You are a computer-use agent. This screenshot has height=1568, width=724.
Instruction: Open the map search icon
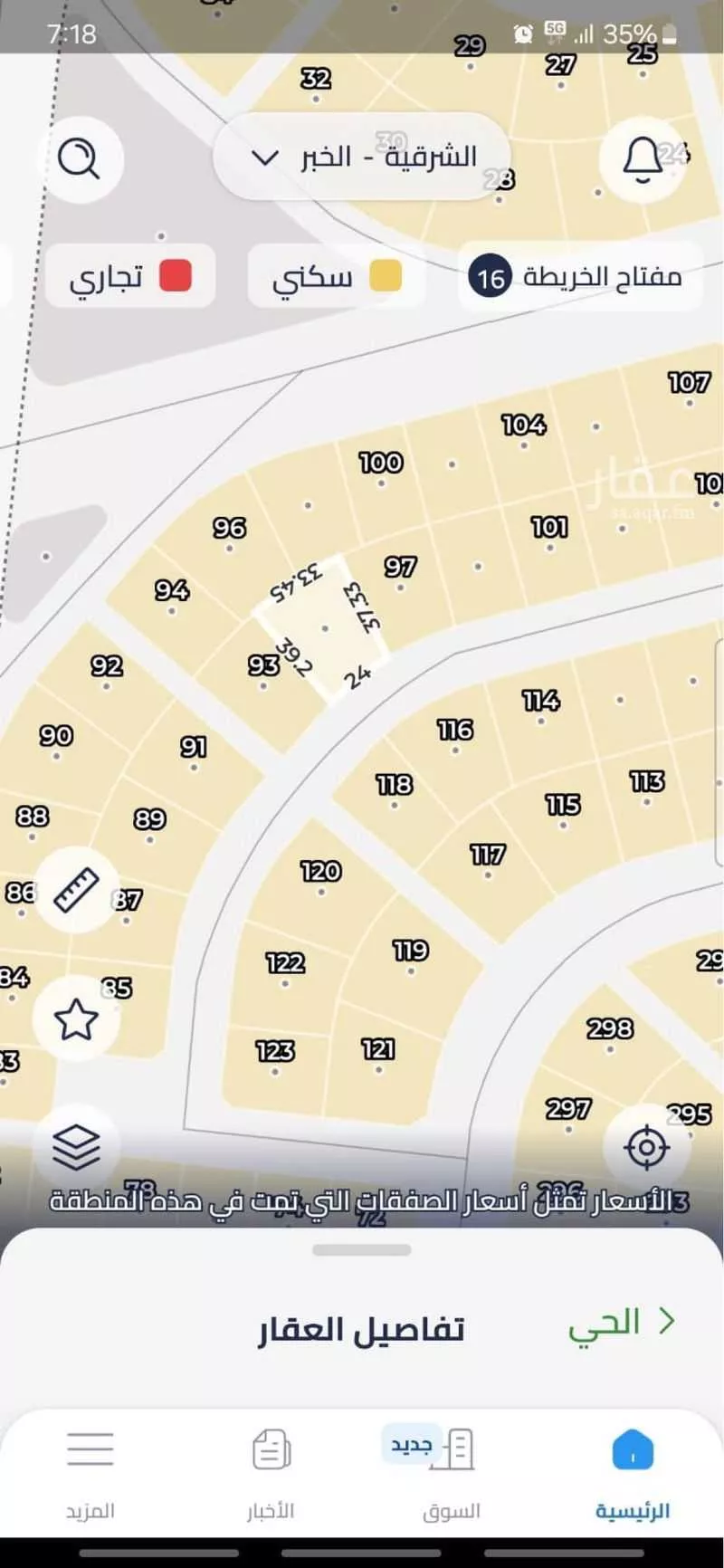[79, 159]
